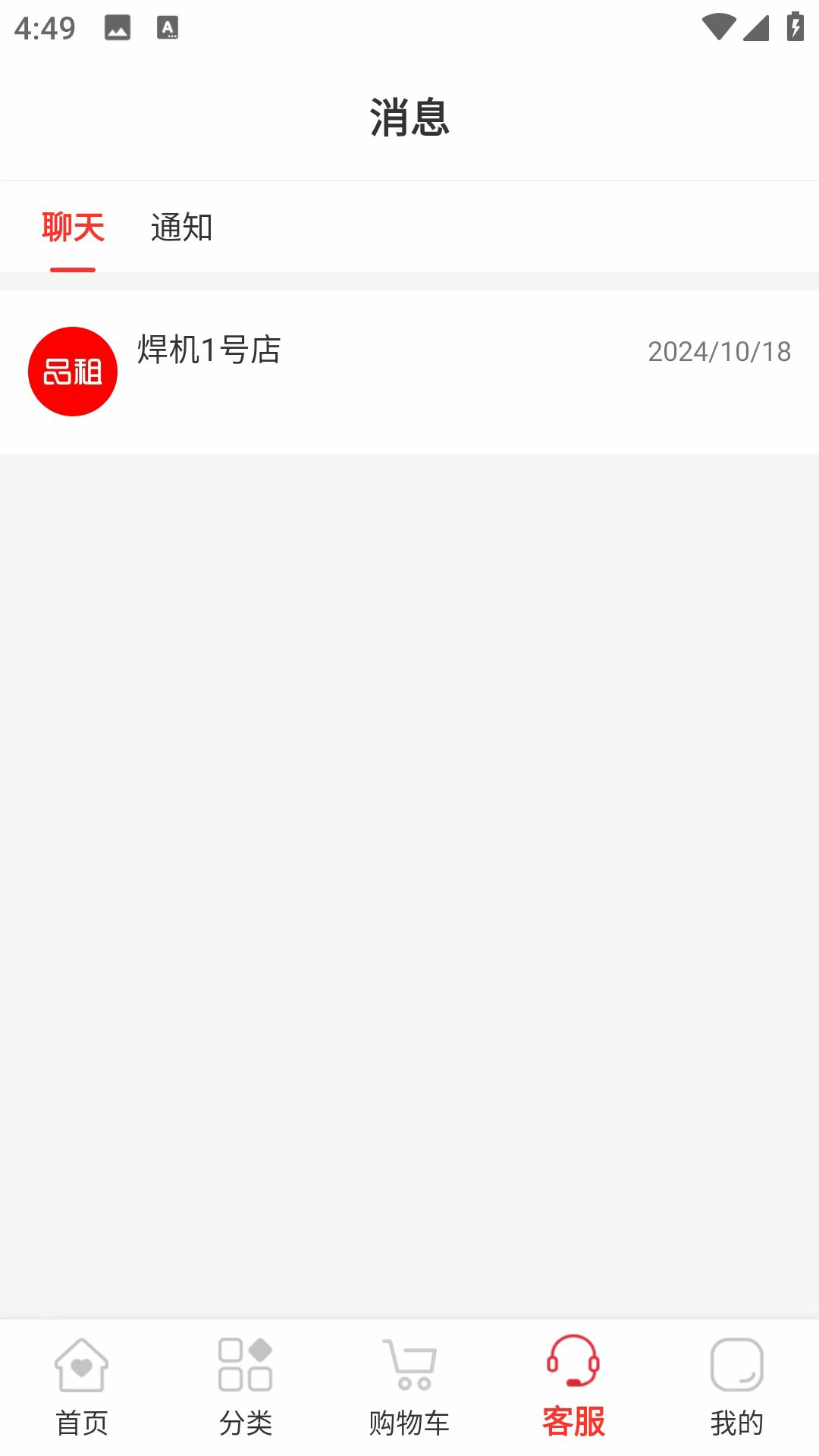Tap the 消息 page title
This screenshot has width=819, height=1456.
coord(409,118)
